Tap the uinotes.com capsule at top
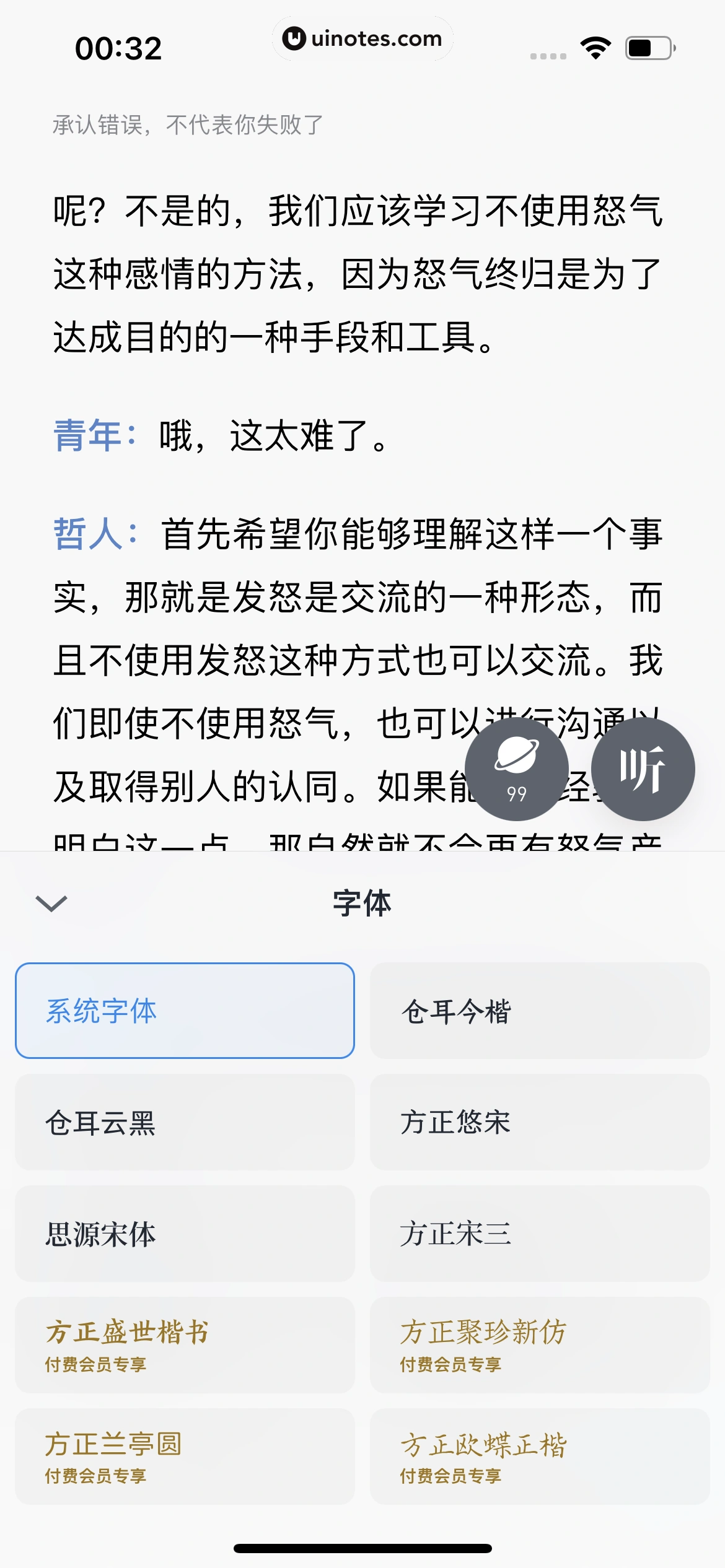 362,38
